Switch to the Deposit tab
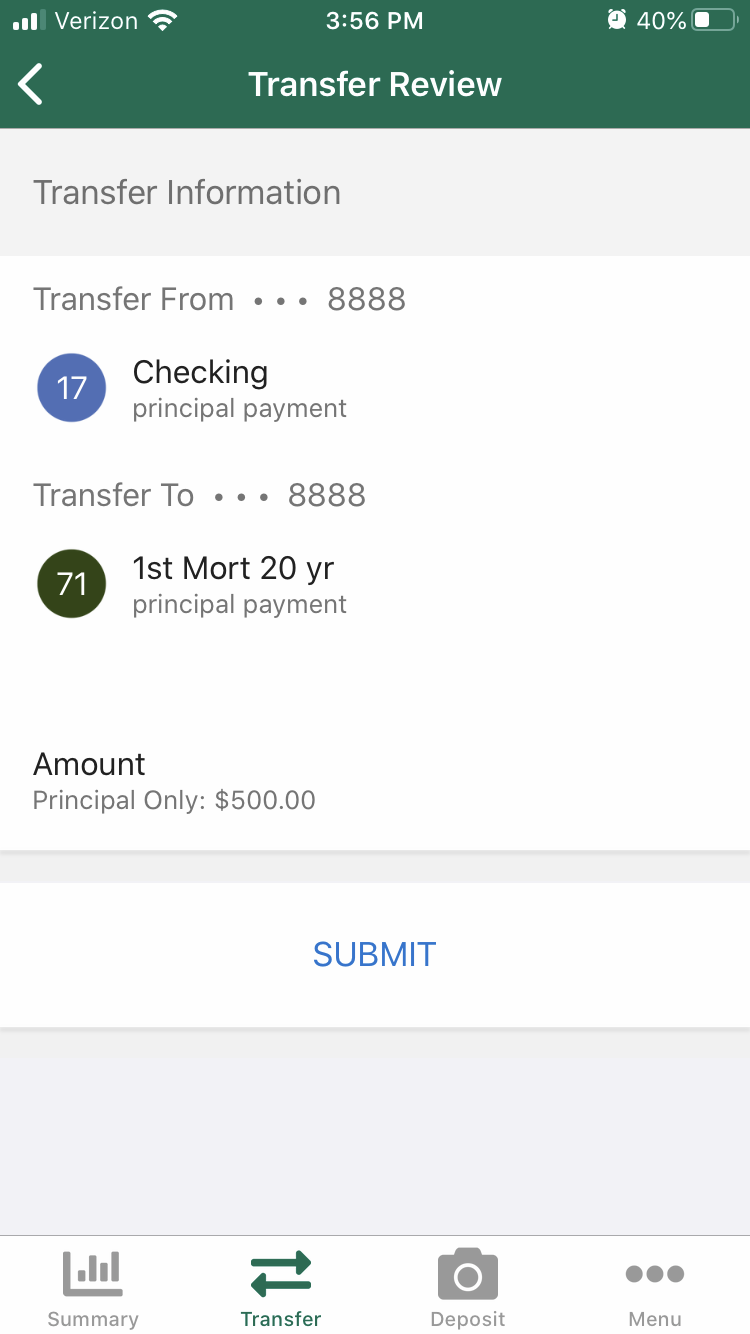The height and width of the screenshot is (1334, 750). click(x=468, y=1288)
